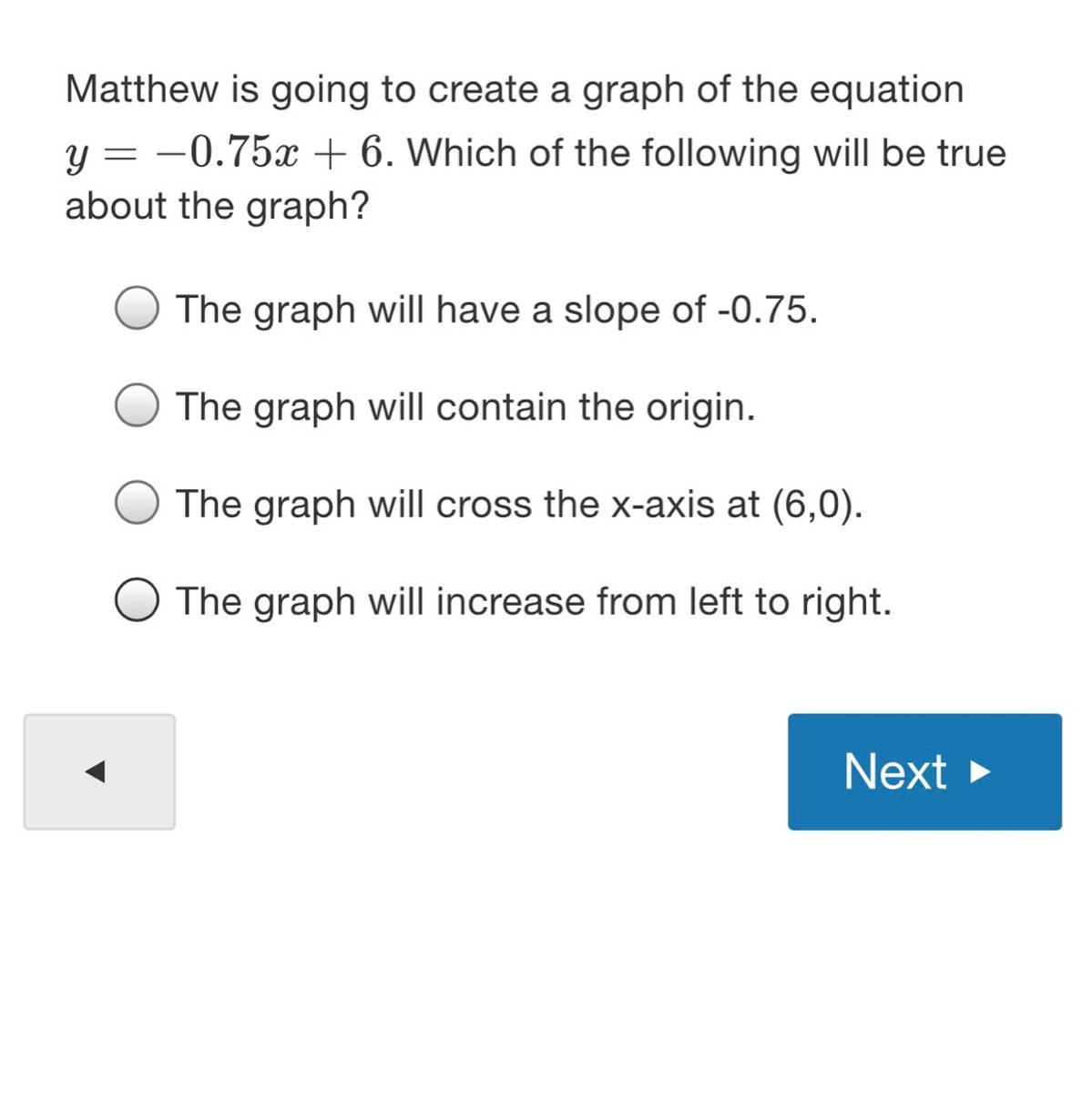Return to the previous question
Viewport: 1092px width, 1093px height.
point(99,771)
